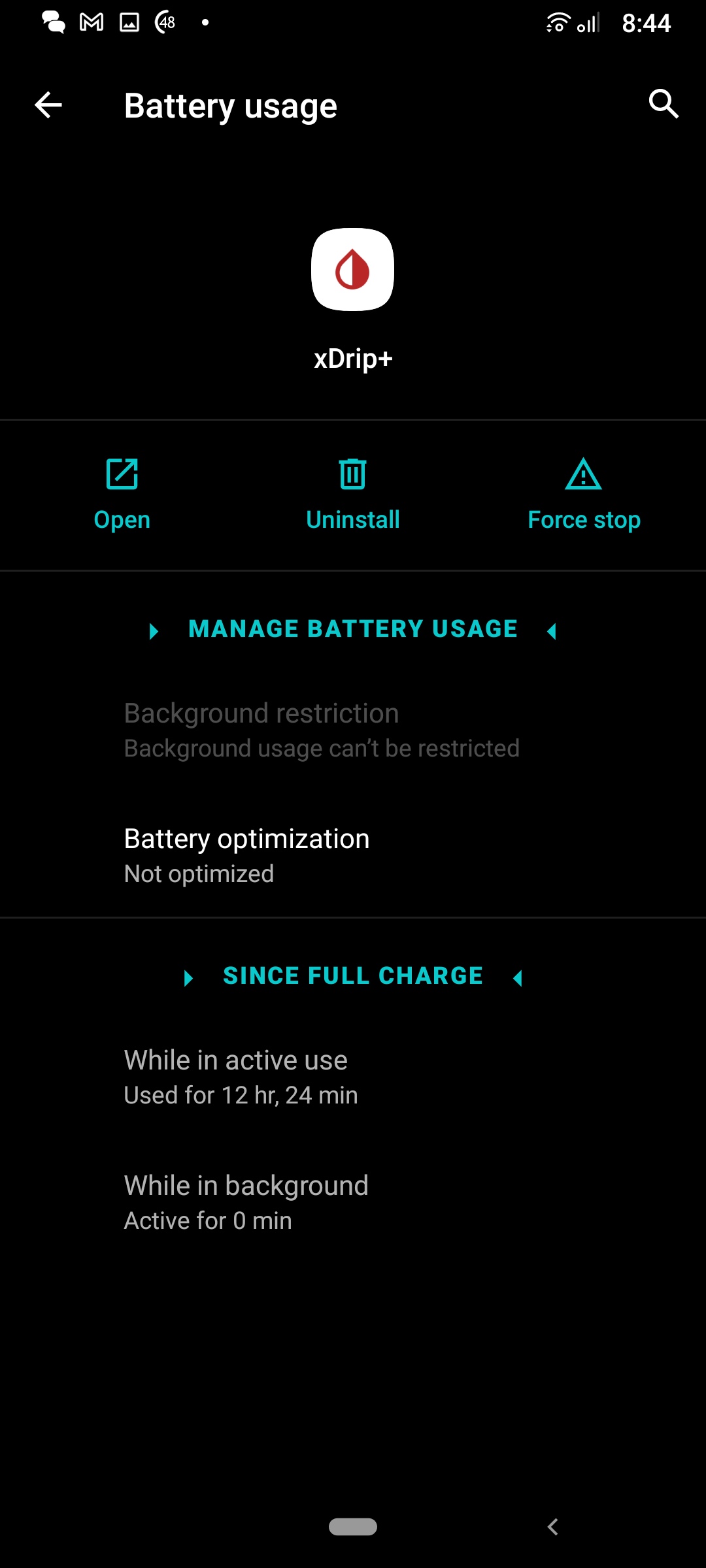Image resolution: width=706 pixels, height=1568 pixels.
Task: Tap Open to launch xDrip+
Action: coord(122,493)
